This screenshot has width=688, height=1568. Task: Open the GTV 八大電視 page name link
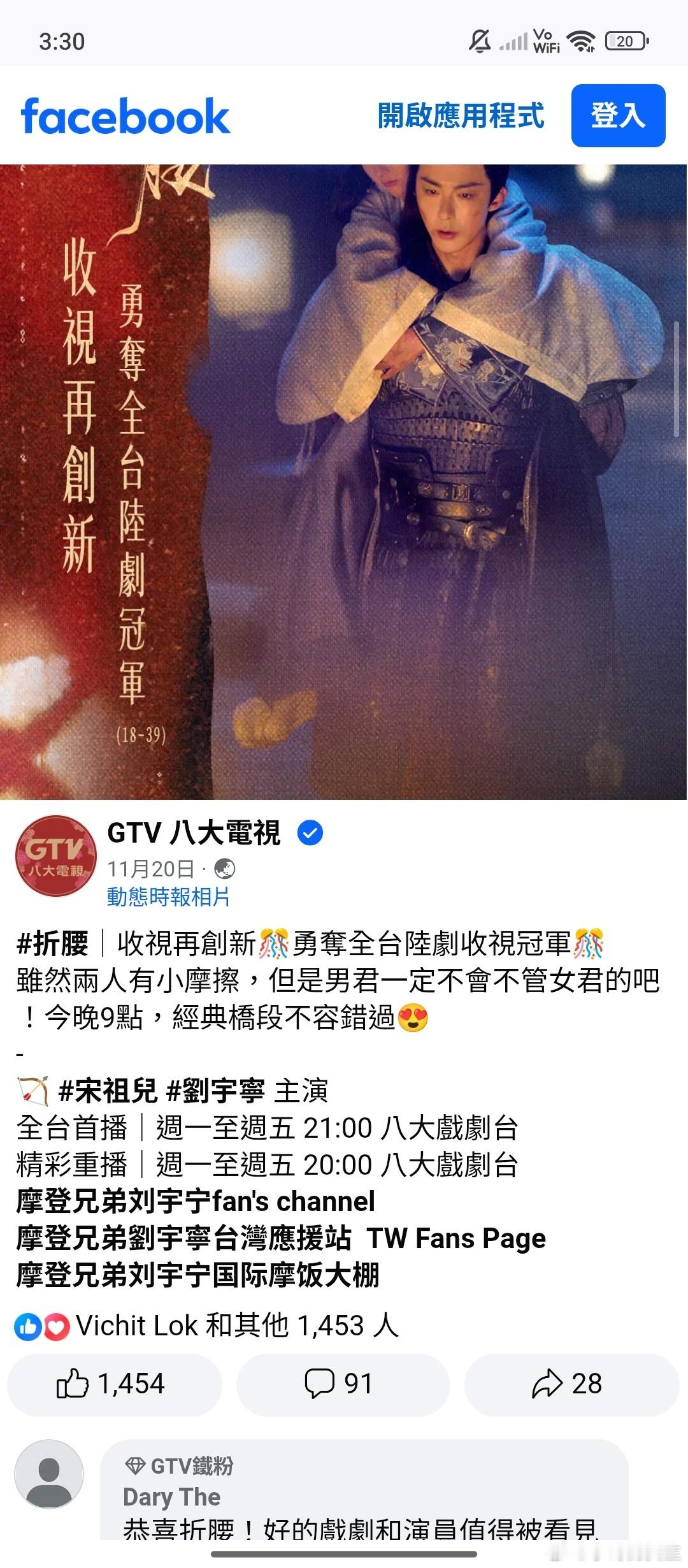[x=192, y=832]
